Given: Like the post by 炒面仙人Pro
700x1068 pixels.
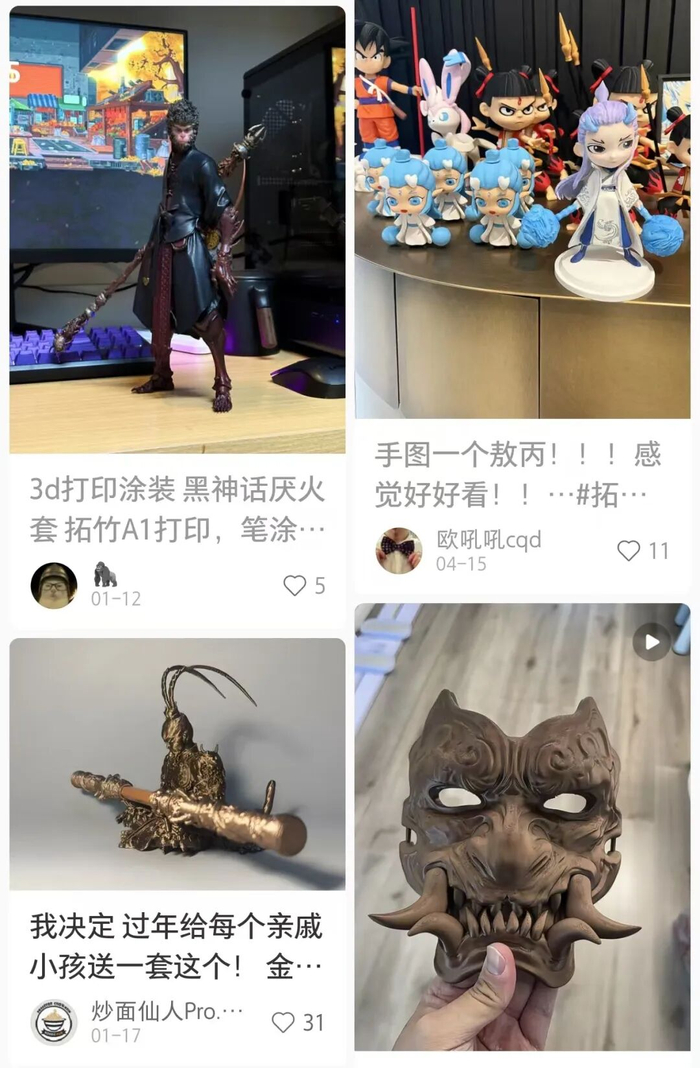Looking at the screenshot, I should 284,1022.
